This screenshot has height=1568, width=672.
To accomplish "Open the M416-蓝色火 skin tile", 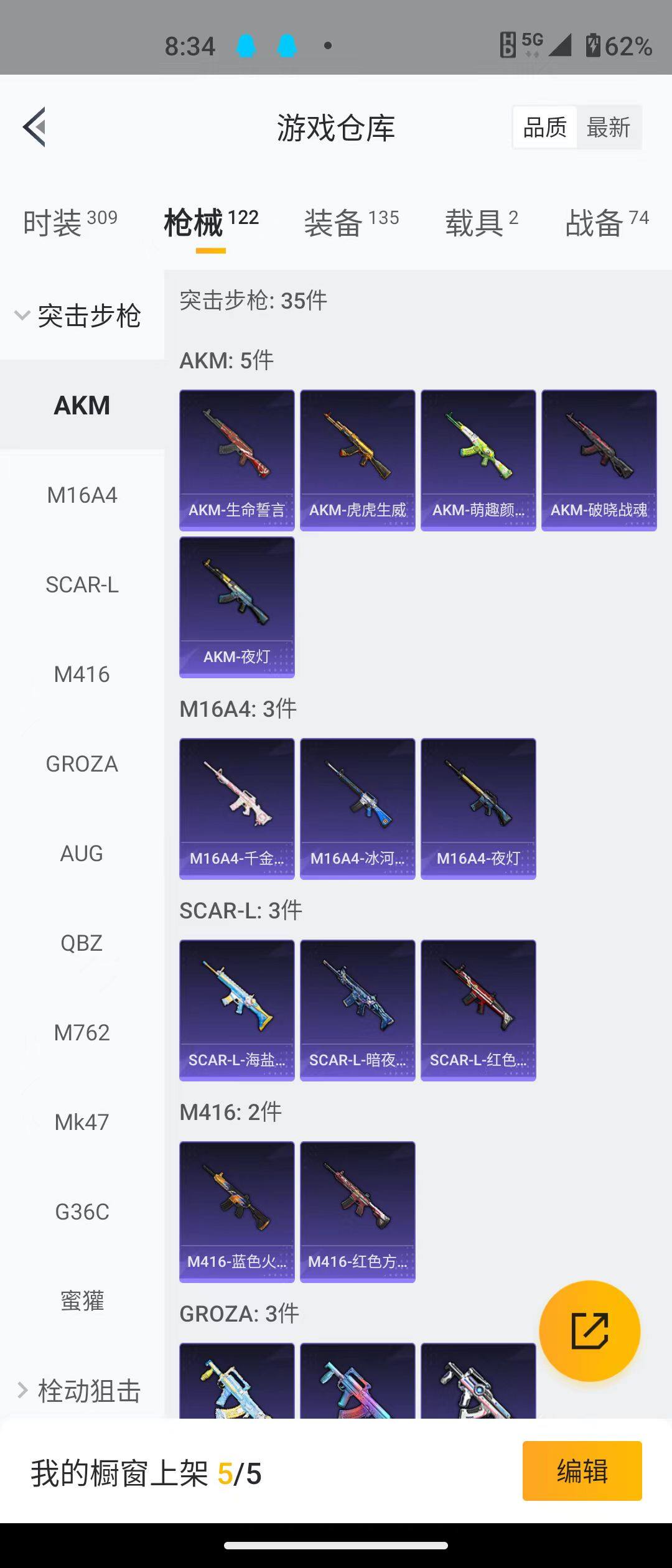I will 237,1211.
